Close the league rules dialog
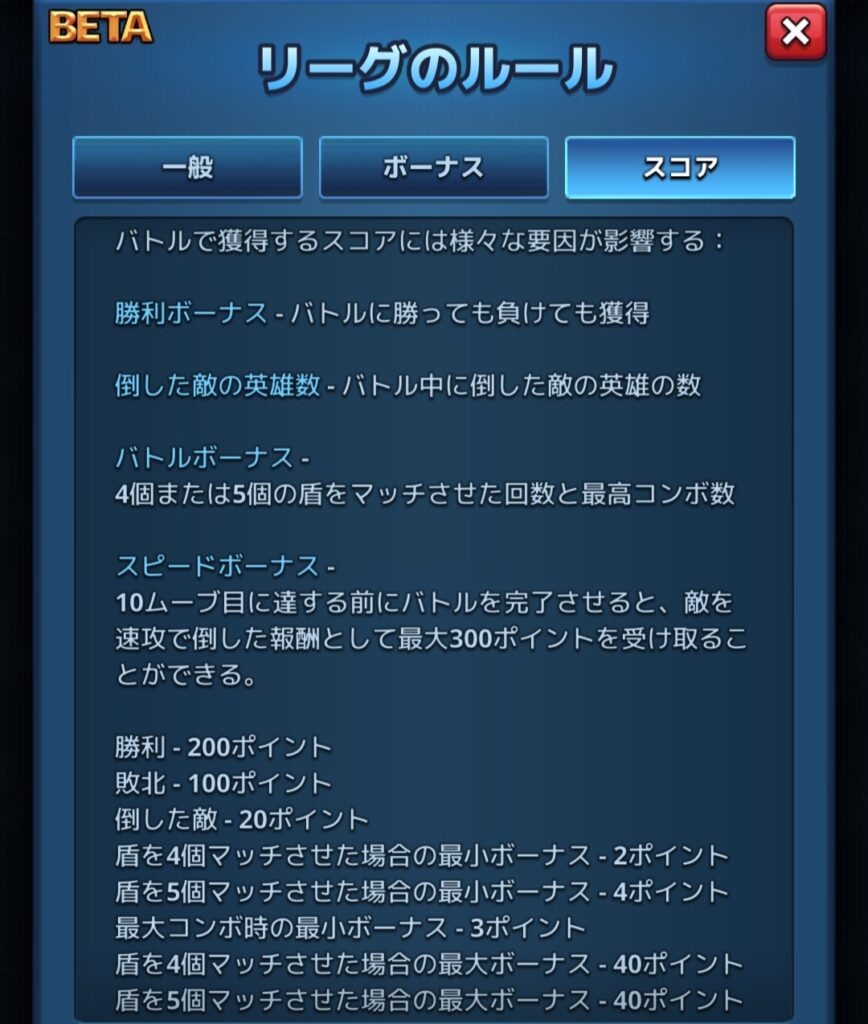The width and height of the screenshot is (868, 1024). pos(795,33)
